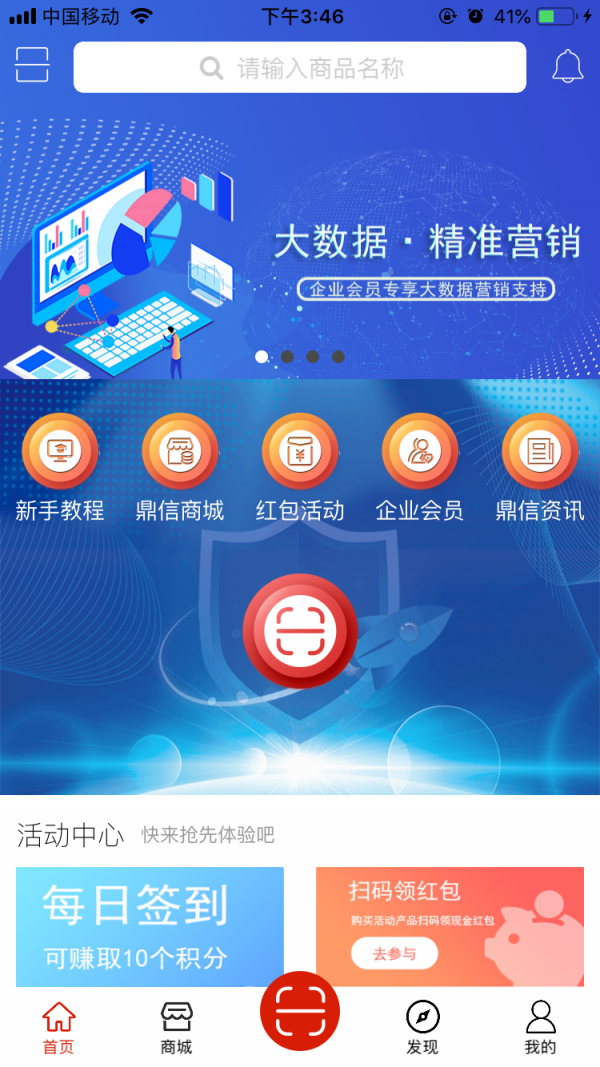Tap the large red scan button over the shield
The height and width of the screenshot is (1067, 600).
pyautogui.click(x=300, y=630)
